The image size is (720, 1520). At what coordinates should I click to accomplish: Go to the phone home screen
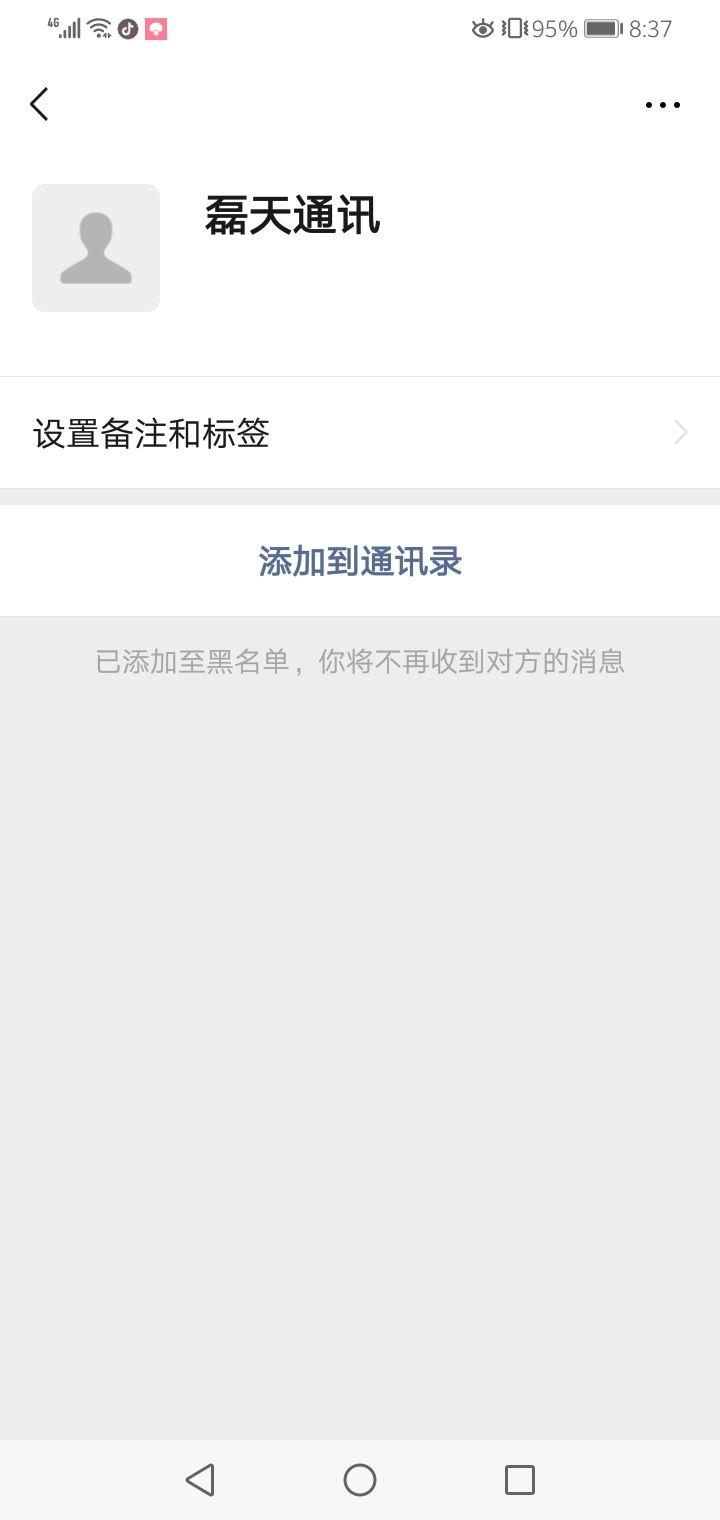(x=360, y=1480)
